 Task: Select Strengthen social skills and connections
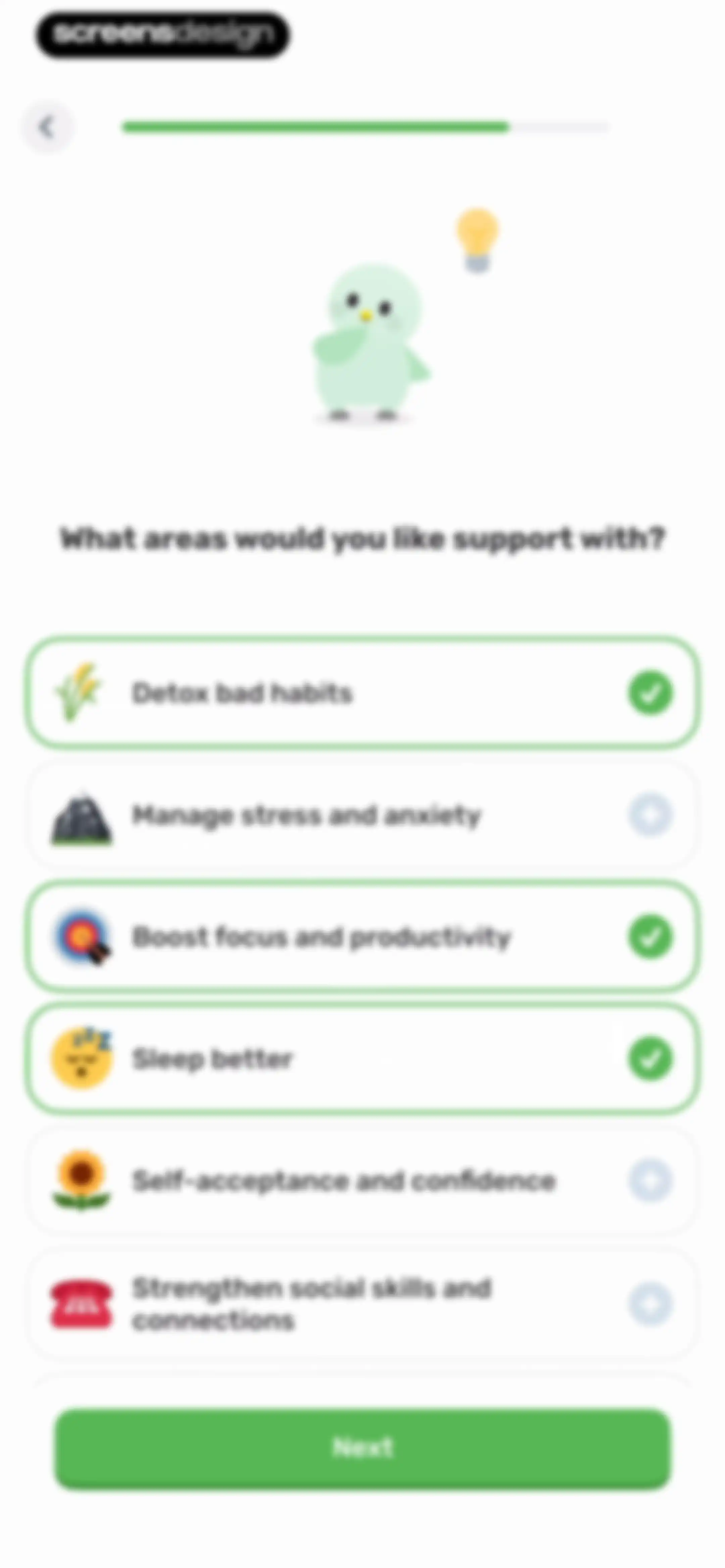pos(362,1303)
